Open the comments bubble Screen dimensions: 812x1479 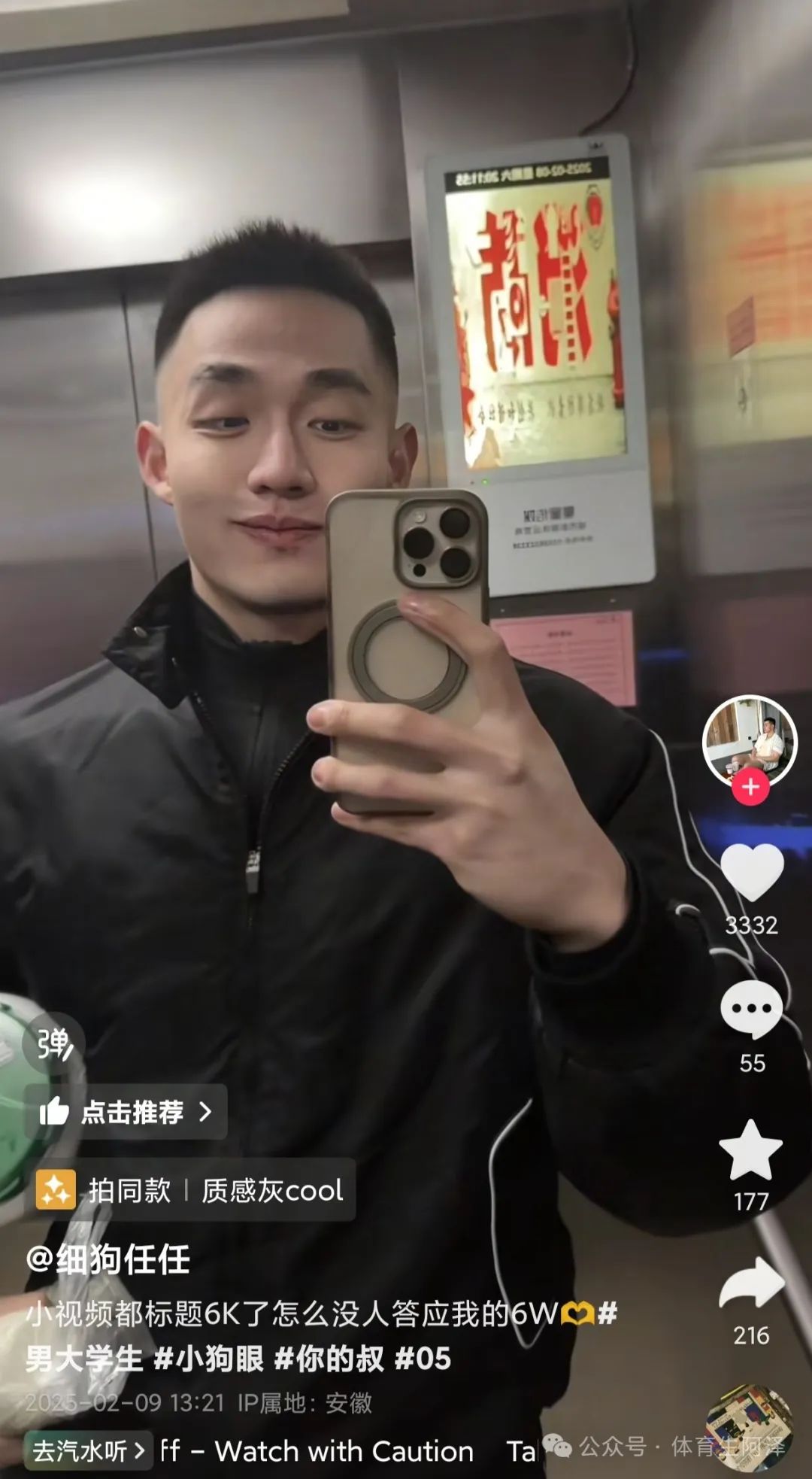(752, 1009)
